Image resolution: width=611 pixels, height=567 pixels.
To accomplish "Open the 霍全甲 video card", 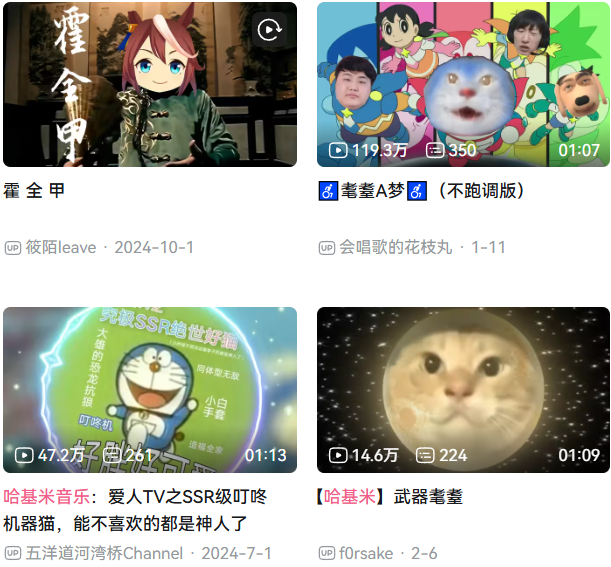I will click(150, 85).
